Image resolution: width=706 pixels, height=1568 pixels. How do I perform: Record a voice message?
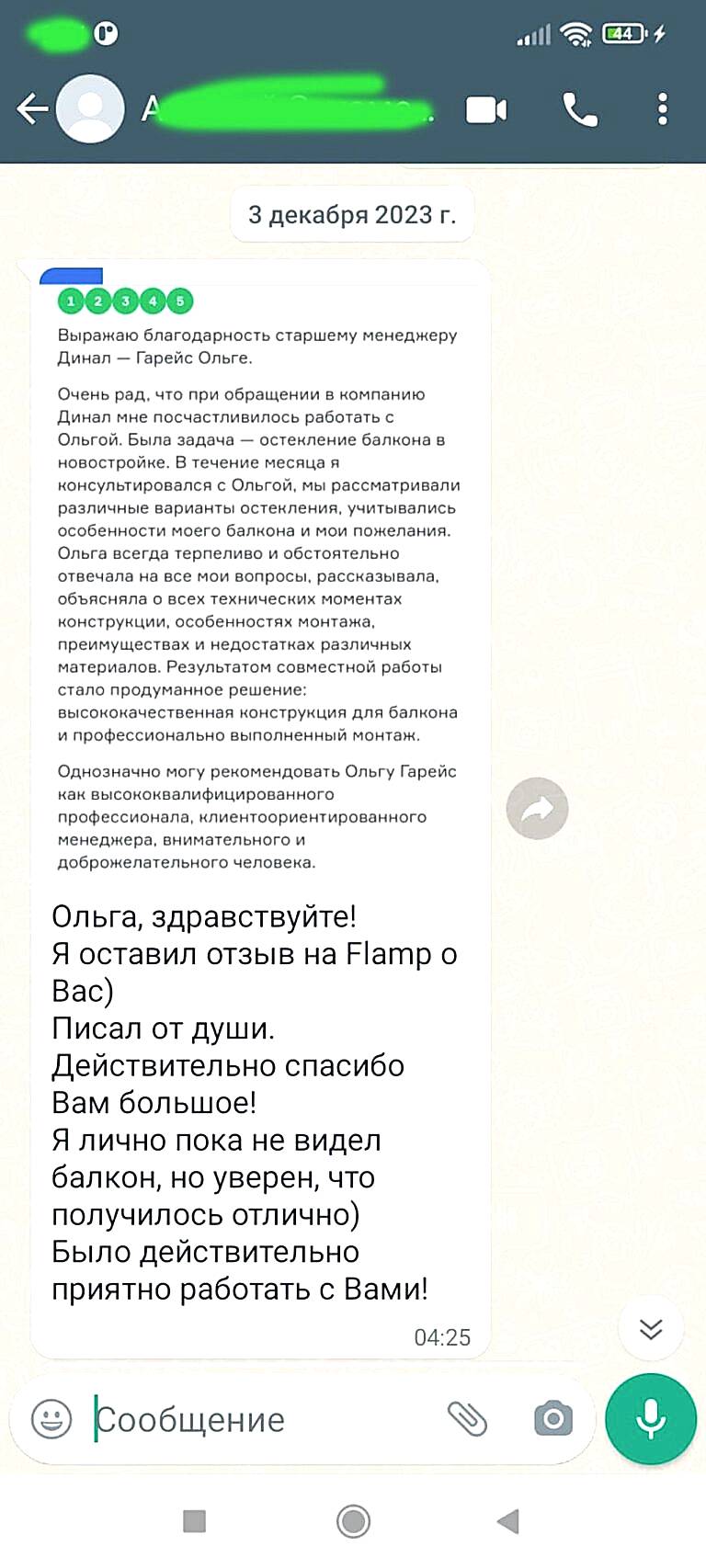(651, 1419)
